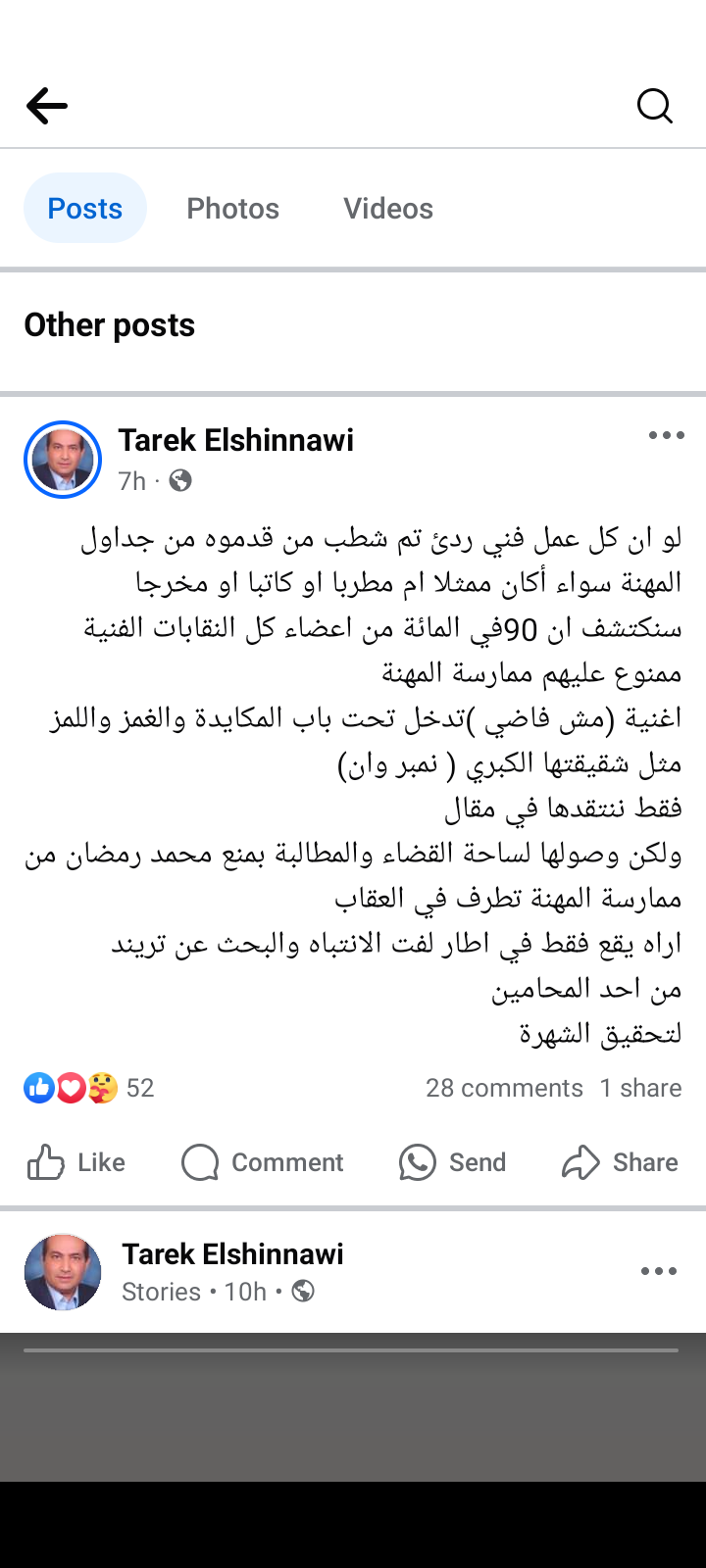Send the post via WhatsApp
The width and height of the screenshot is (706, 1568).
point(453,1162)
